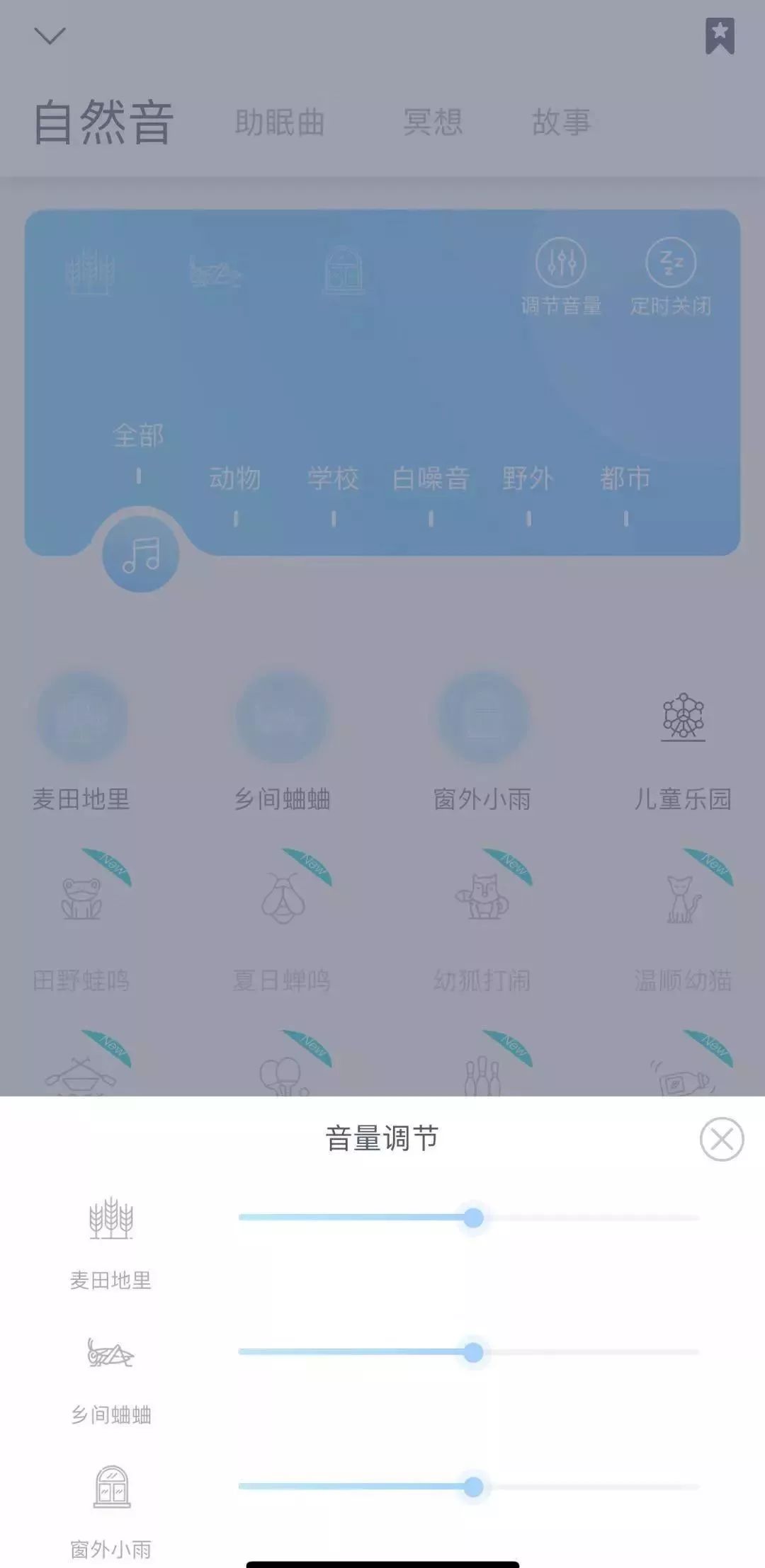The image size is (765, 1568).
Task: Tap the bookmark icon in top right
Action: (720, 34)
